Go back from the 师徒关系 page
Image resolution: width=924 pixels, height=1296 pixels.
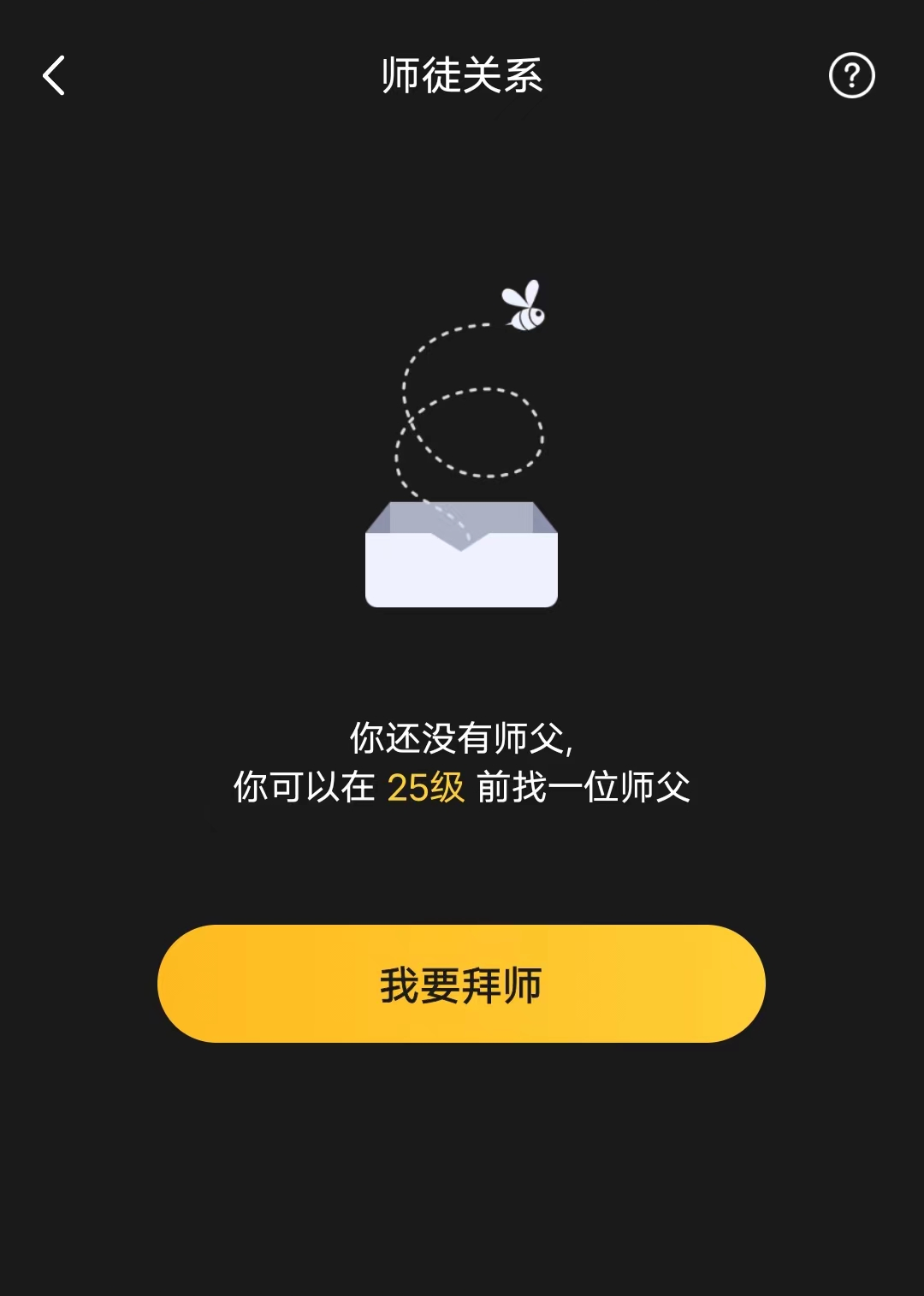click(54, 75)
